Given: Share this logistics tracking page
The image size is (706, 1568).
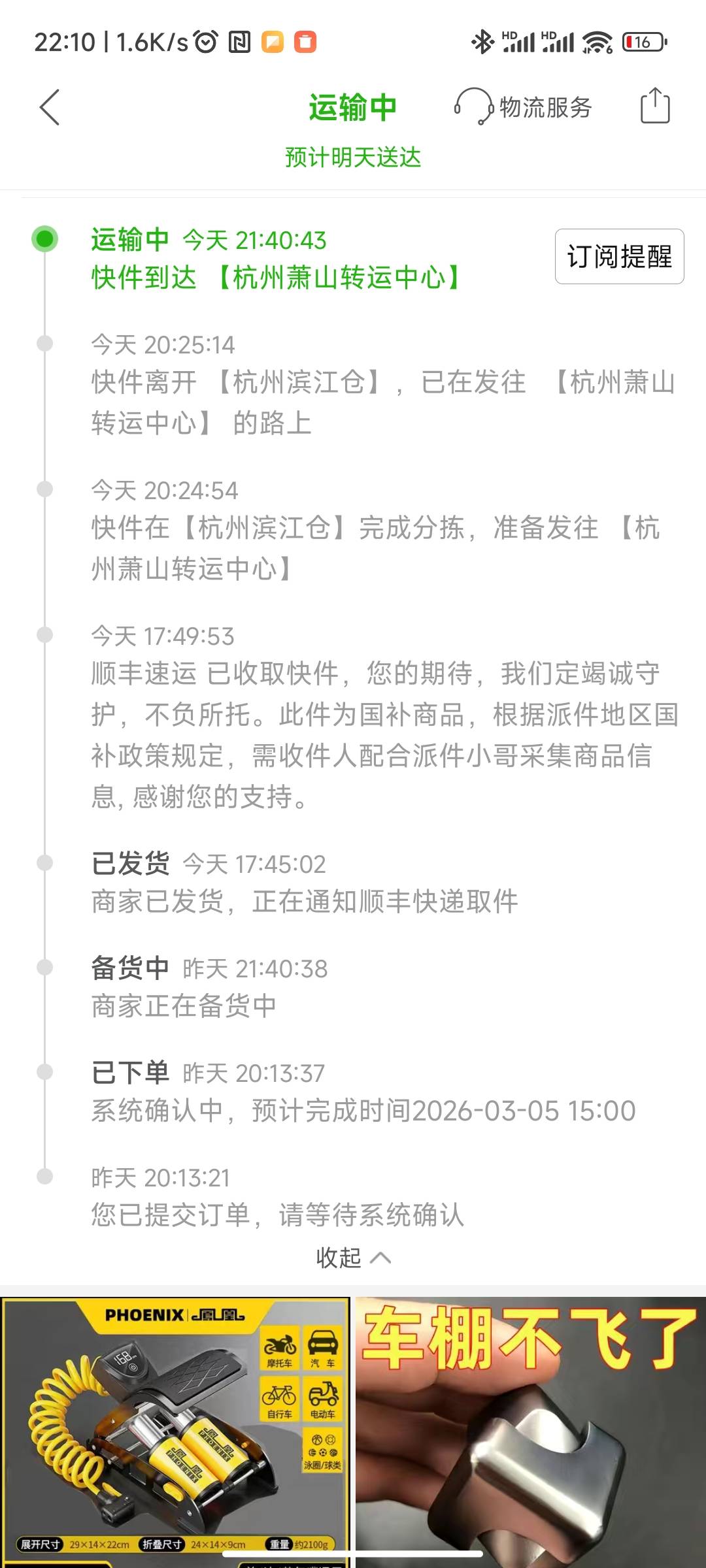Looking at the screenshot, I should tap(654, 106).
